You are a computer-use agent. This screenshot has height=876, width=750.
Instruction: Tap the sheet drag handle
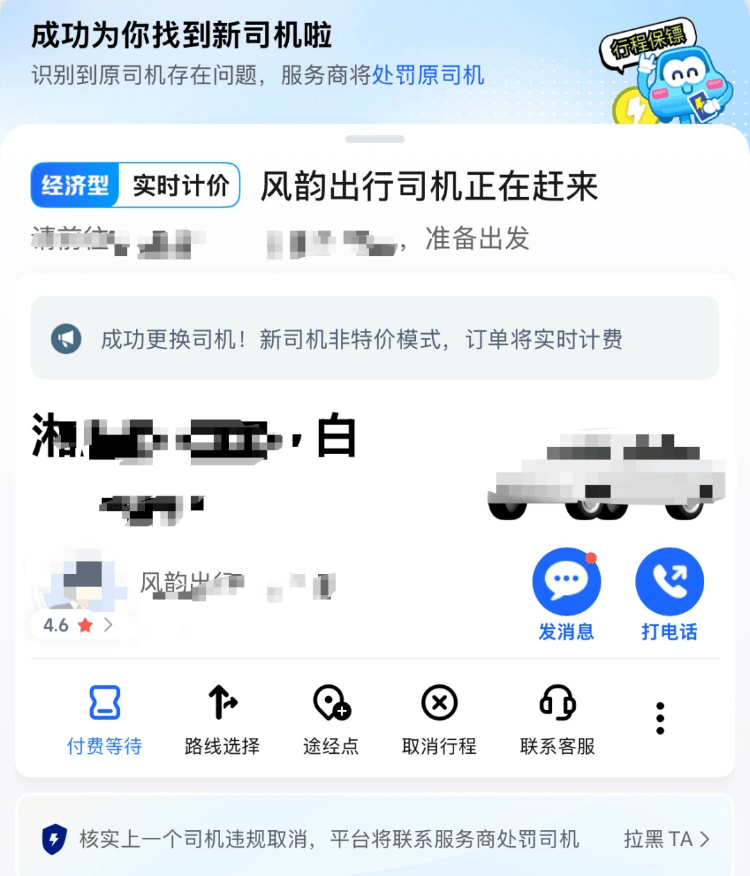[375, 139]
